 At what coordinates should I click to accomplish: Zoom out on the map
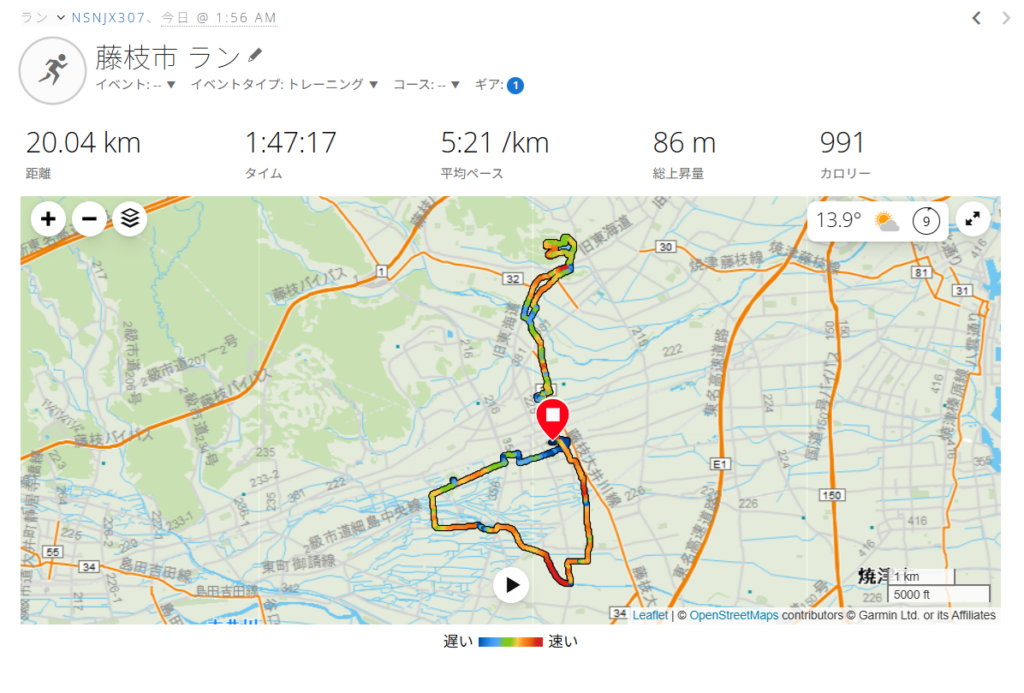89,218
